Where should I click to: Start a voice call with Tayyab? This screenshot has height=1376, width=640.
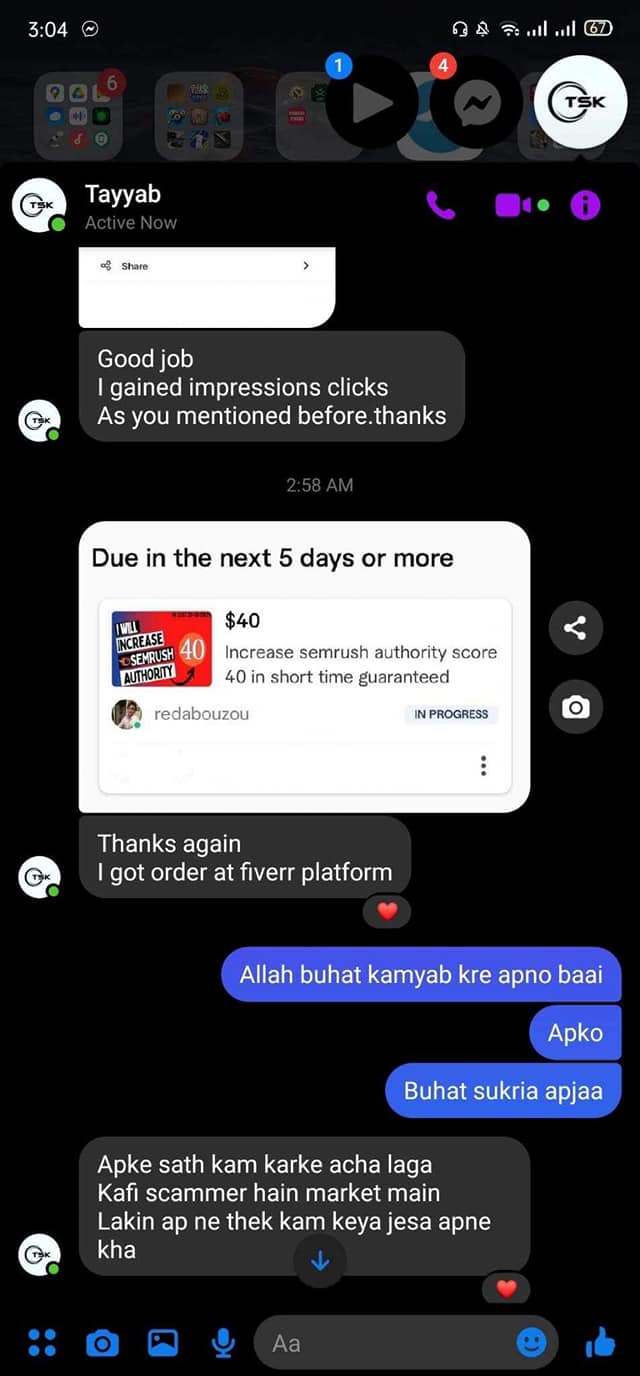click(440, 206)
